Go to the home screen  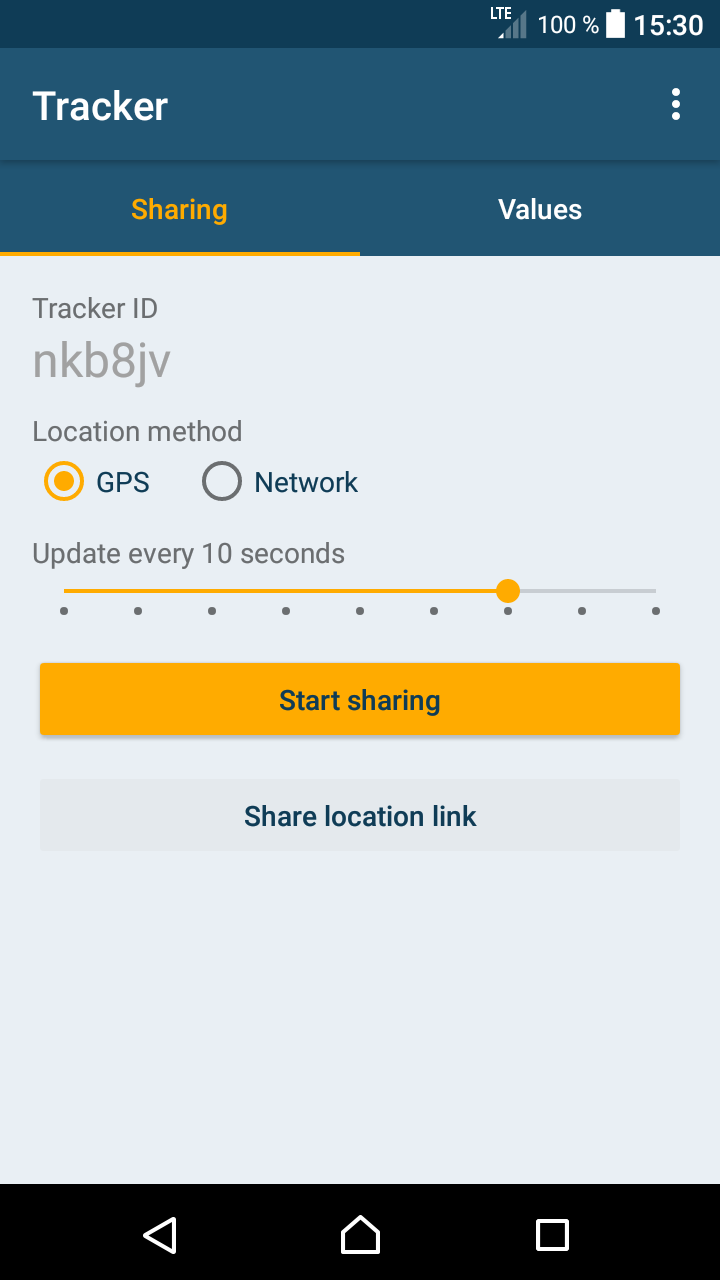point(360,1235)
